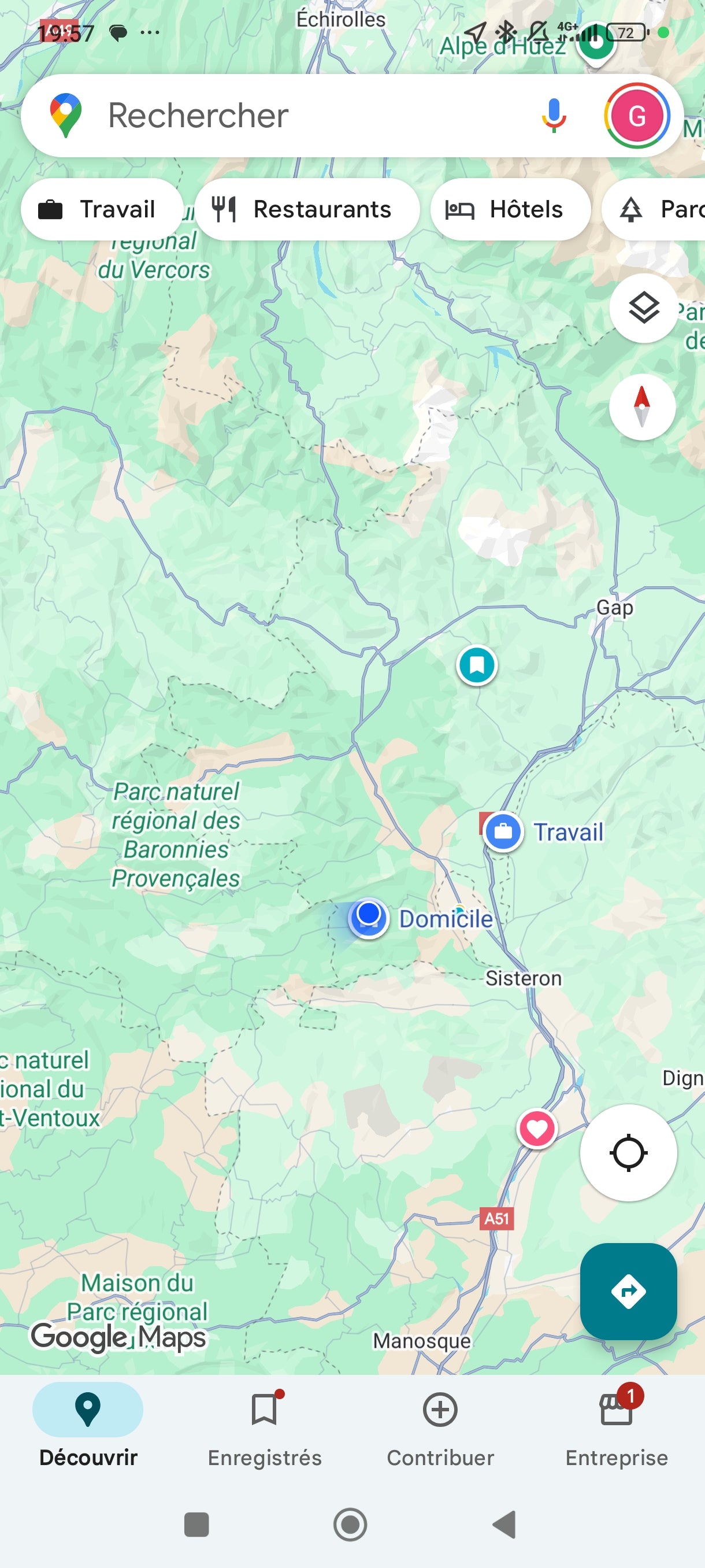Viewport: 705px width, 1568px height.
Task: Tap the Hôtels chip
Action: click(x=510, y=209)
